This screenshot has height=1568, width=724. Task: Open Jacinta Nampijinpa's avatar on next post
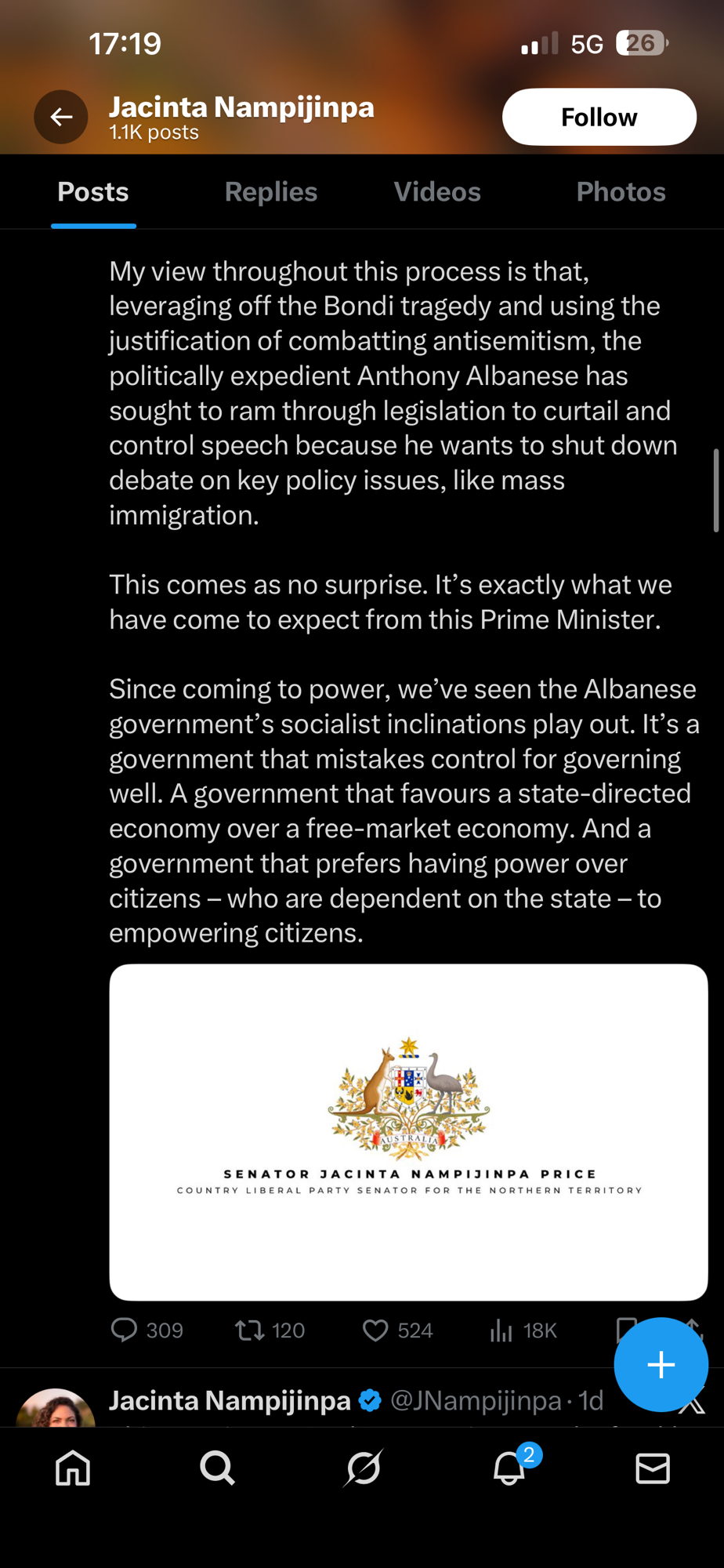click(55, 1411)
